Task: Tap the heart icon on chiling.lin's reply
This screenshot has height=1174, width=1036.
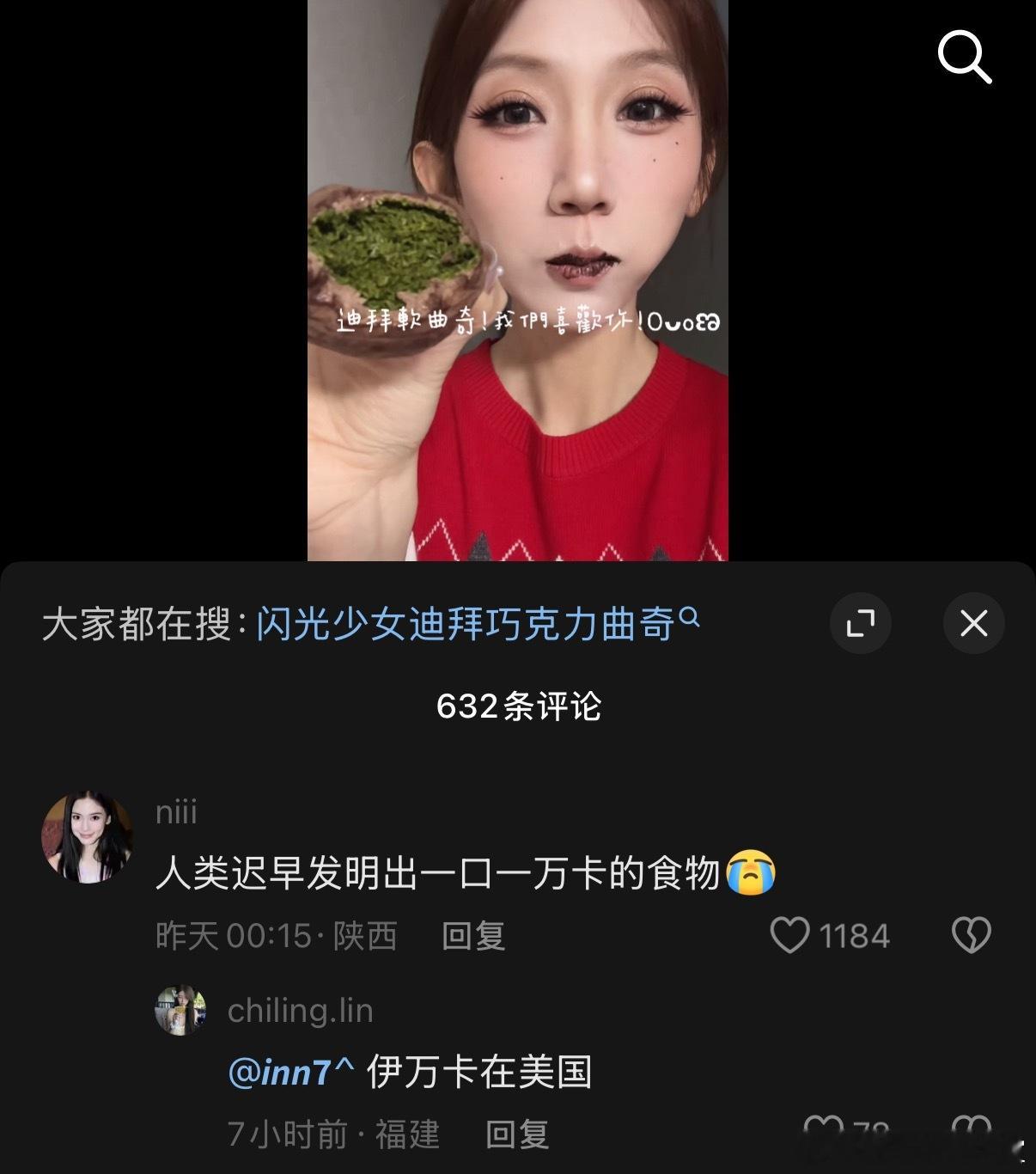Action: pyautogui.click(x=825, y=1131)
